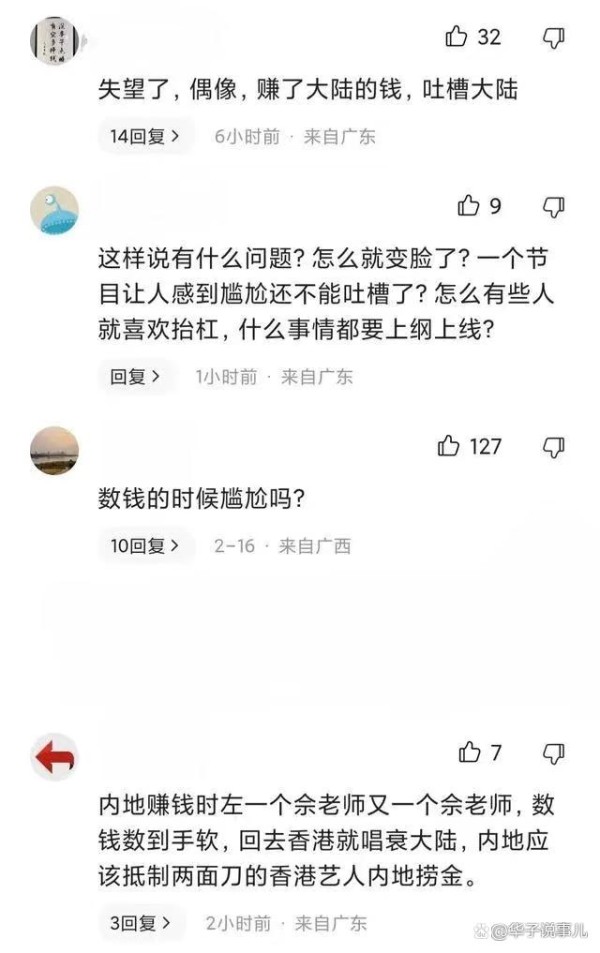Viewport: 600px width, 953px height.
Task: Like the comment starting with 失望了
Action: click(457, 37)
